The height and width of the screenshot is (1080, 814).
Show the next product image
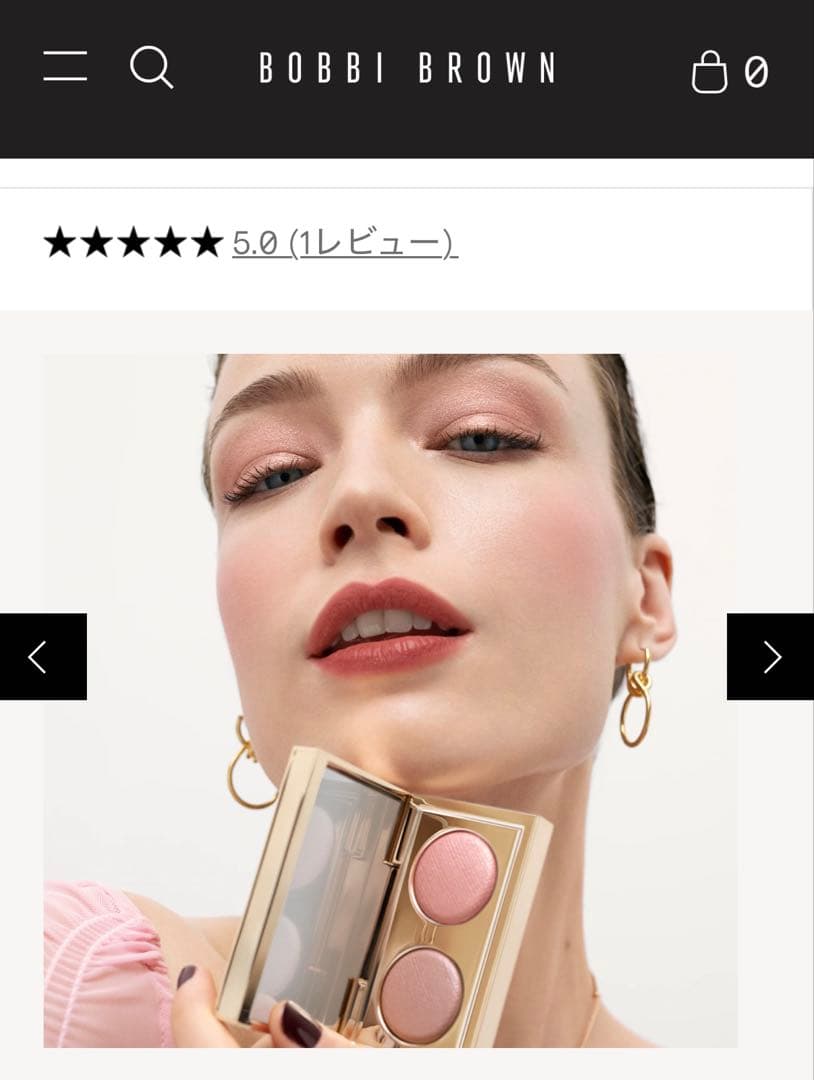click(x=770, y=657)
